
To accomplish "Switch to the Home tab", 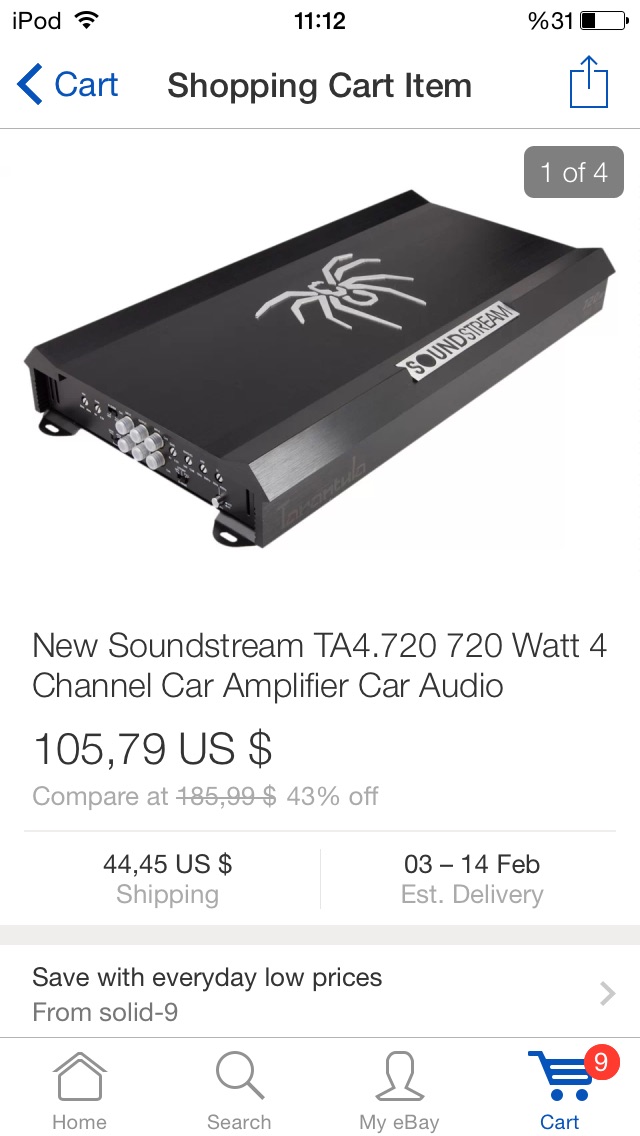I will click(79, 1090).
